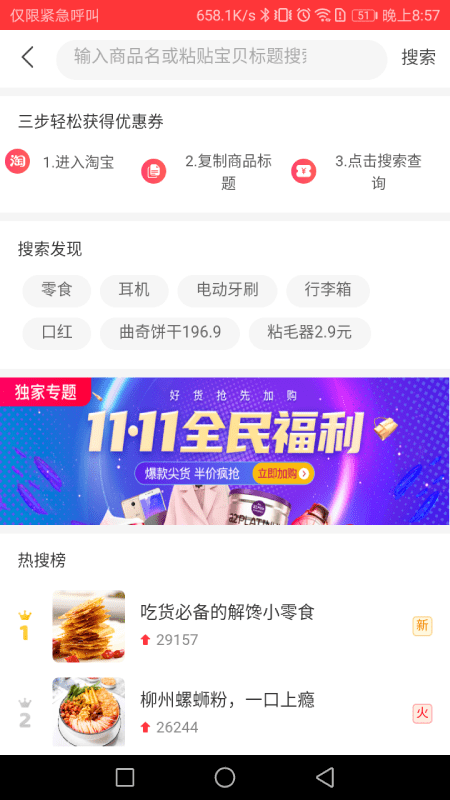The image size is (450, 800).
Task: Pick the 行李箱 search chip
Action: click(x=328, y=291)
